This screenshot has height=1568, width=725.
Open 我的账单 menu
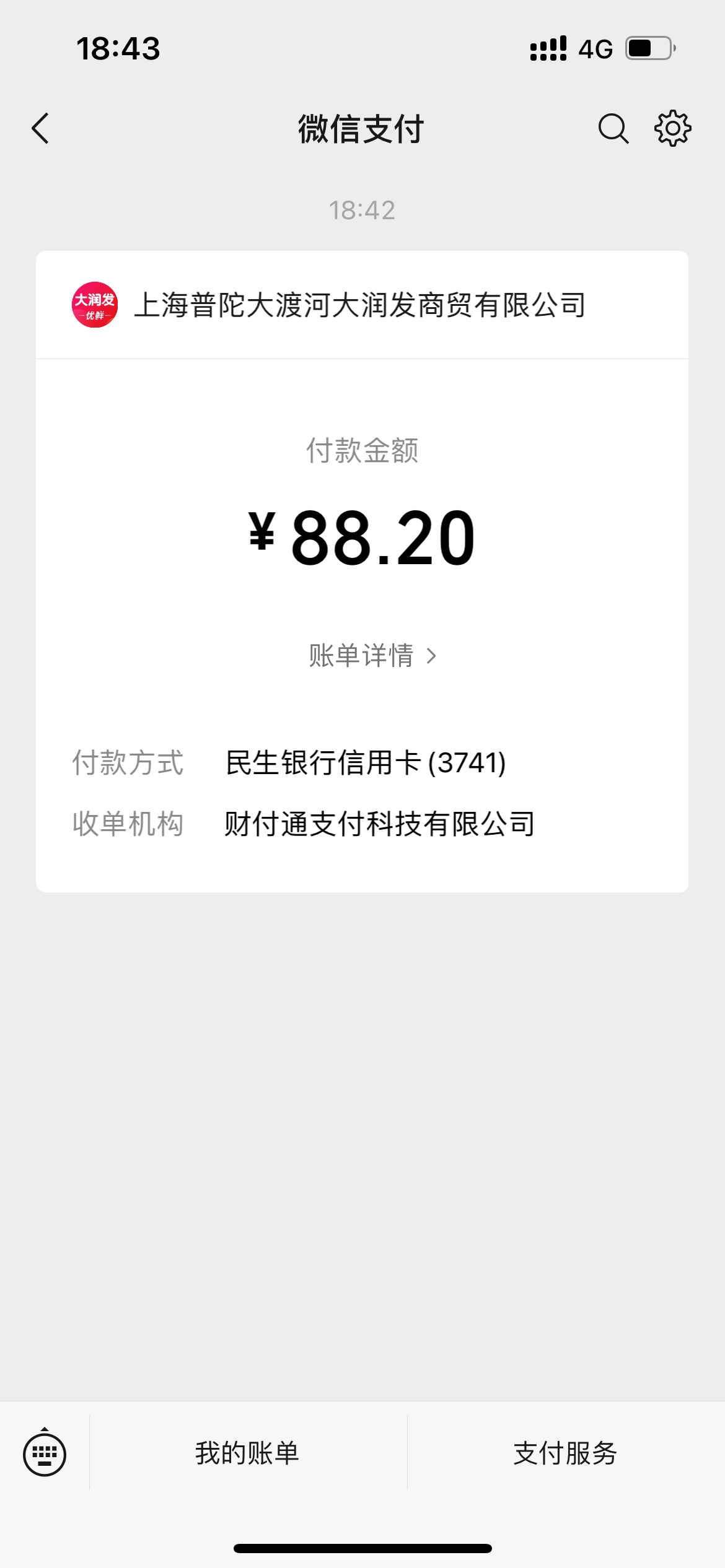click(248, 1453)
